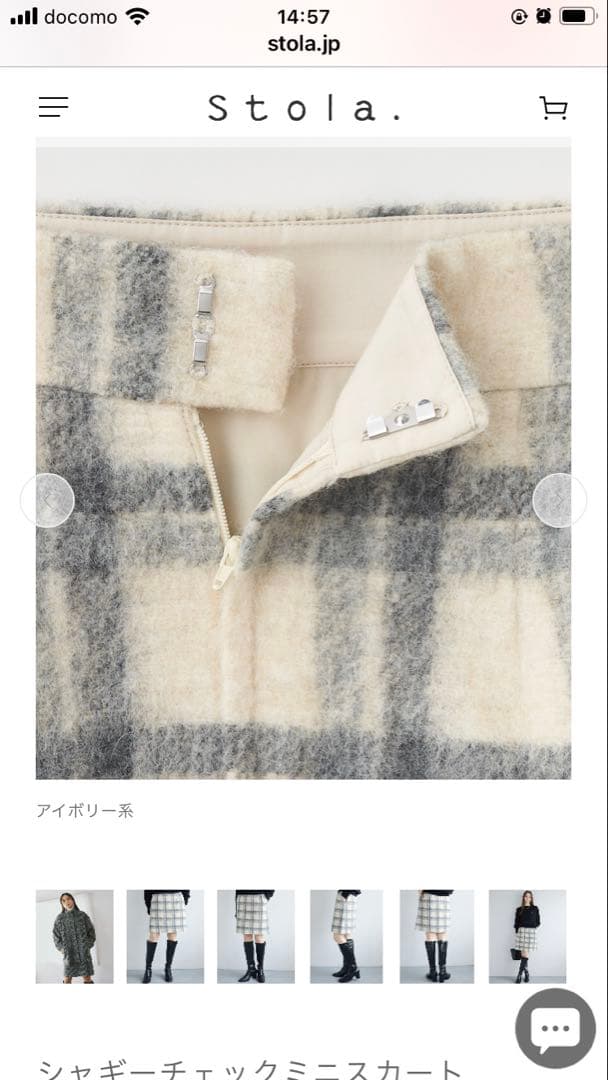Show next product image
This screenshot has height=1080, width=608.
pyautogui.click(x=559, y=500)
